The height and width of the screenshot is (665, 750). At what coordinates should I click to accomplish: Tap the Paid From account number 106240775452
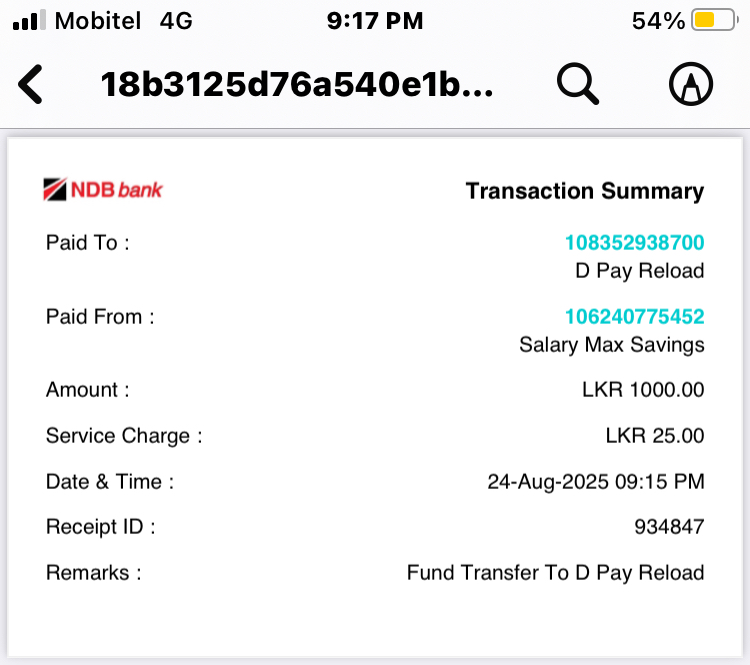tap(634, 317)
